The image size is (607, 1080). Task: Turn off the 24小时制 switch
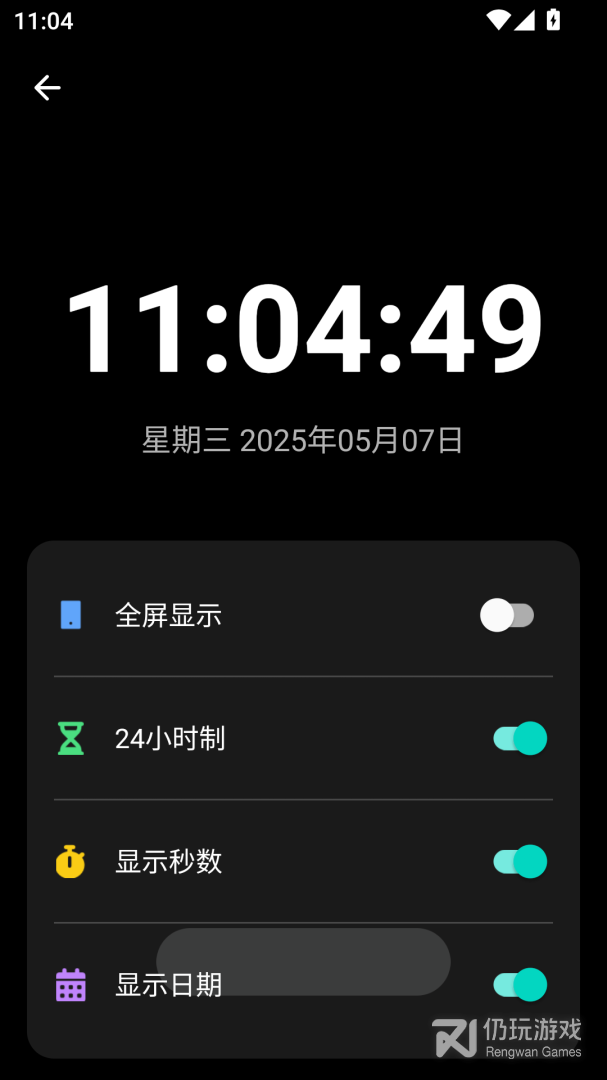click(520, 738)
